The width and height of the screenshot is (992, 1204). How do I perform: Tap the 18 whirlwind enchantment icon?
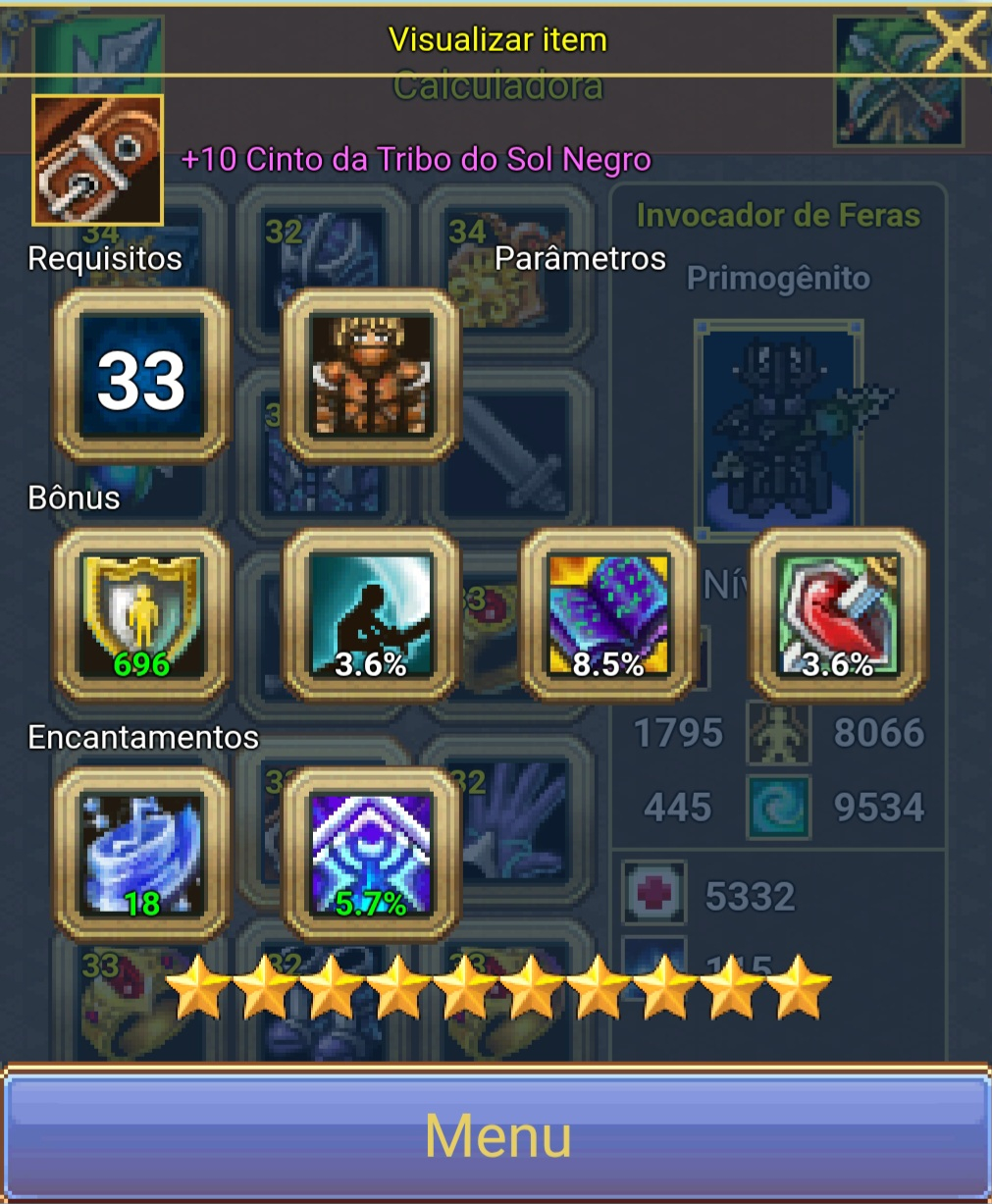tap(141, 856)
